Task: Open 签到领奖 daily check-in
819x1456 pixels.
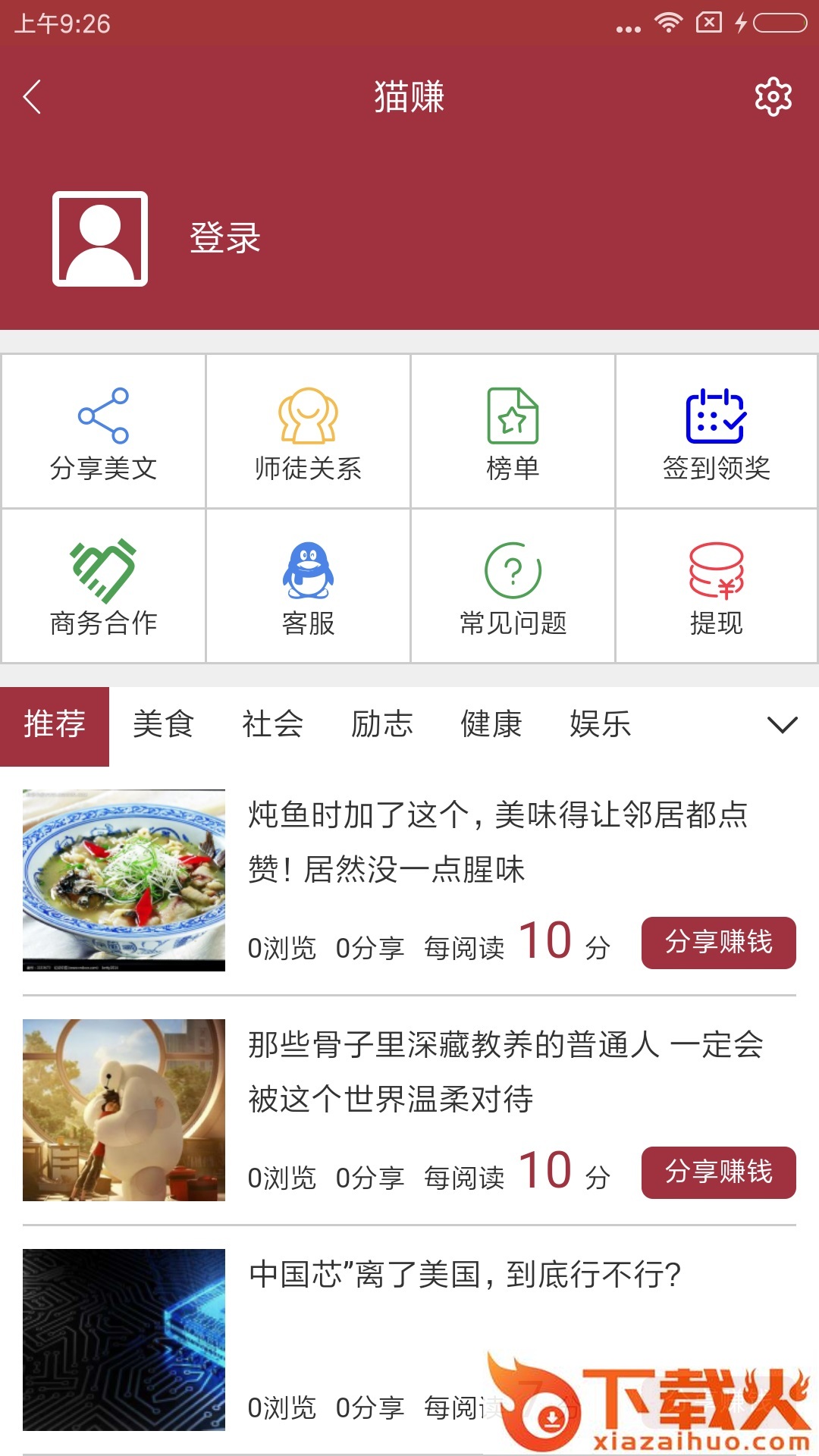Action: coord(717,432)
